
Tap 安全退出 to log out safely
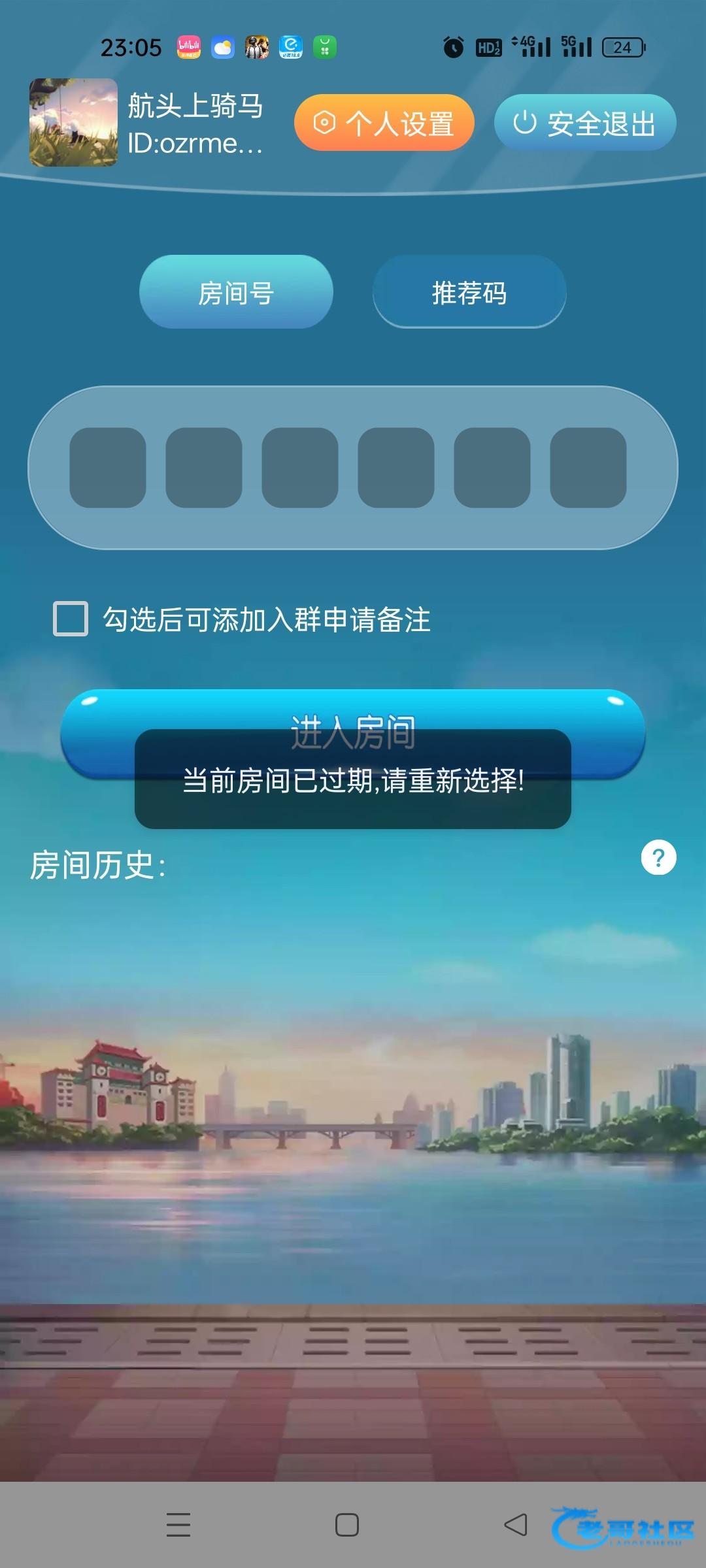click(584, 123)
